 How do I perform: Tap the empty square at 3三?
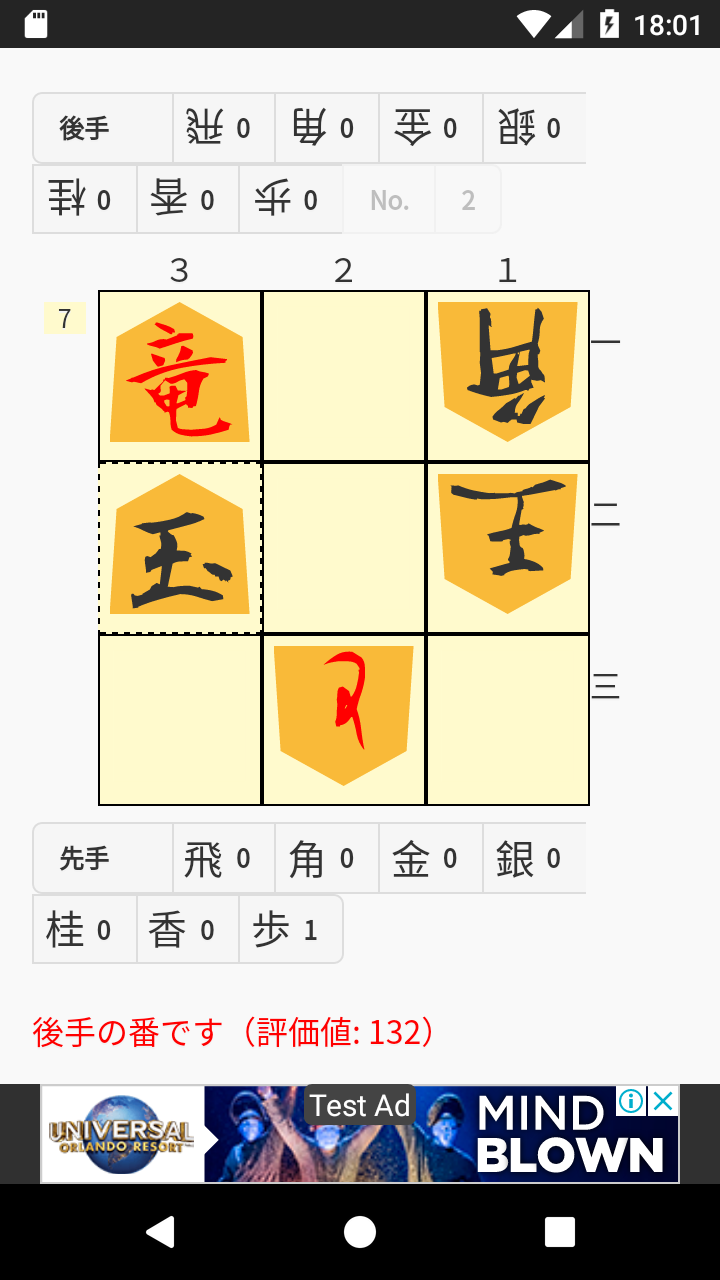point(180,718)
